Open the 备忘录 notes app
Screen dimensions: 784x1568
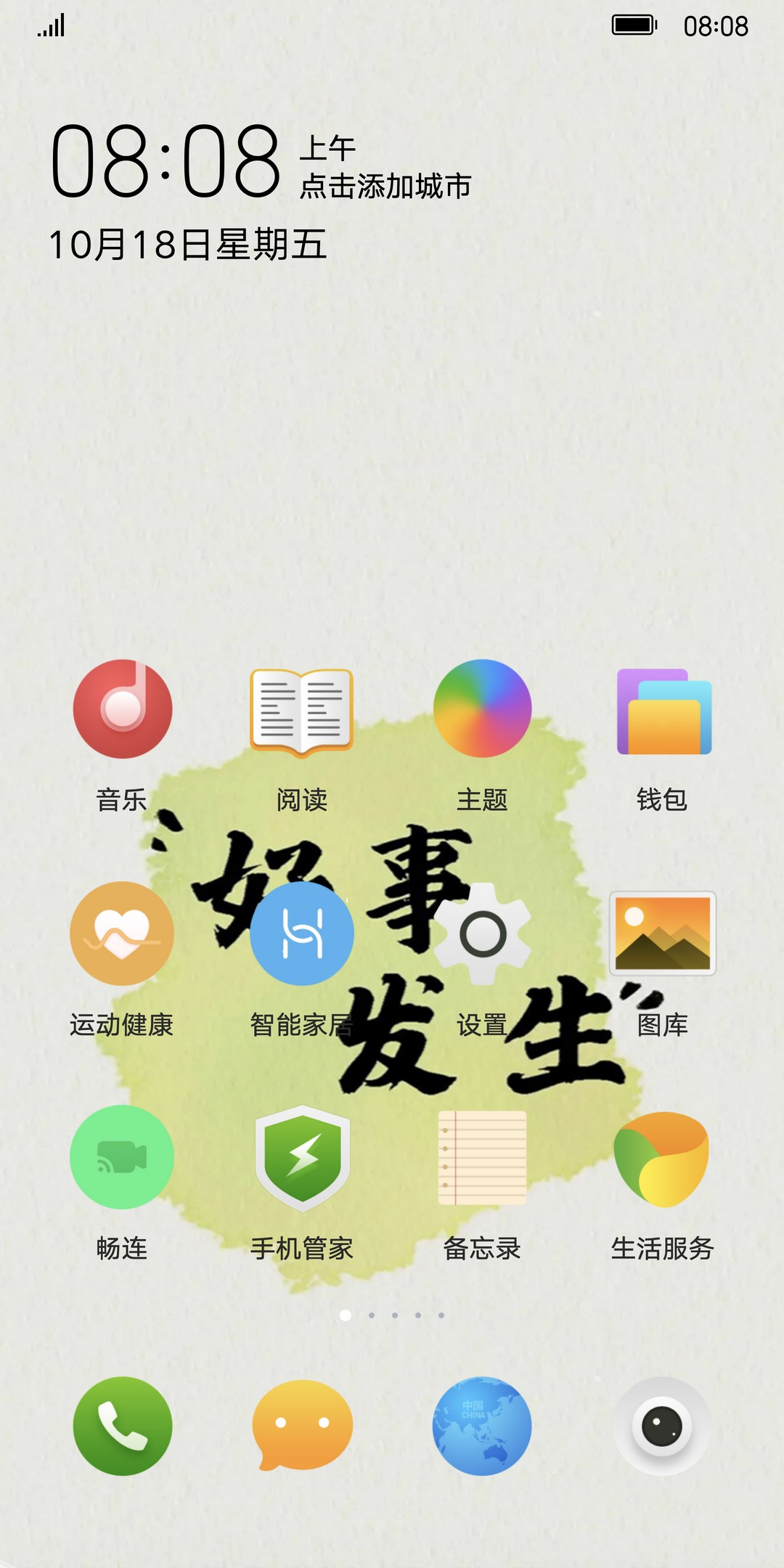[482, 1157]
